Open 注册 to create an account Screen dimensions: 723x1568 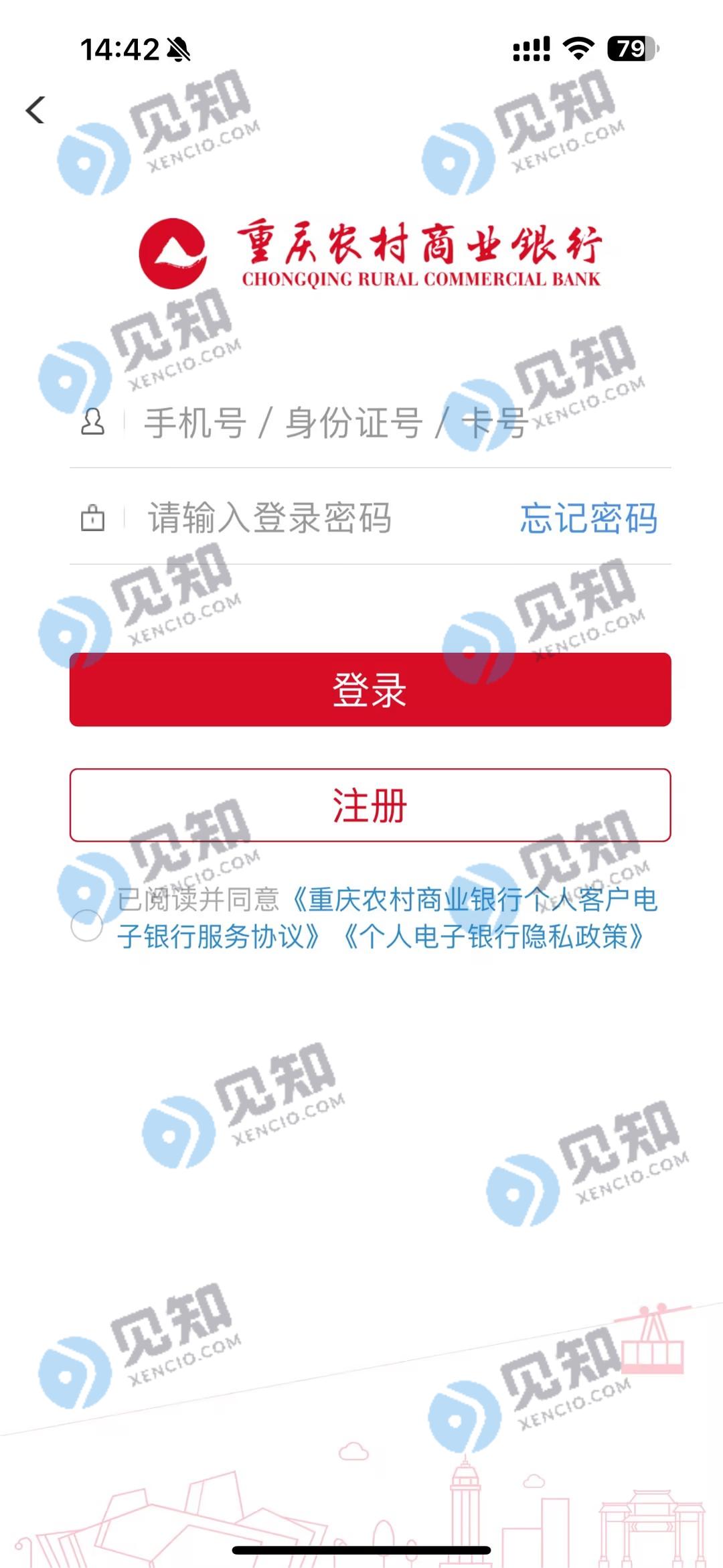click(x=370, y=805)
